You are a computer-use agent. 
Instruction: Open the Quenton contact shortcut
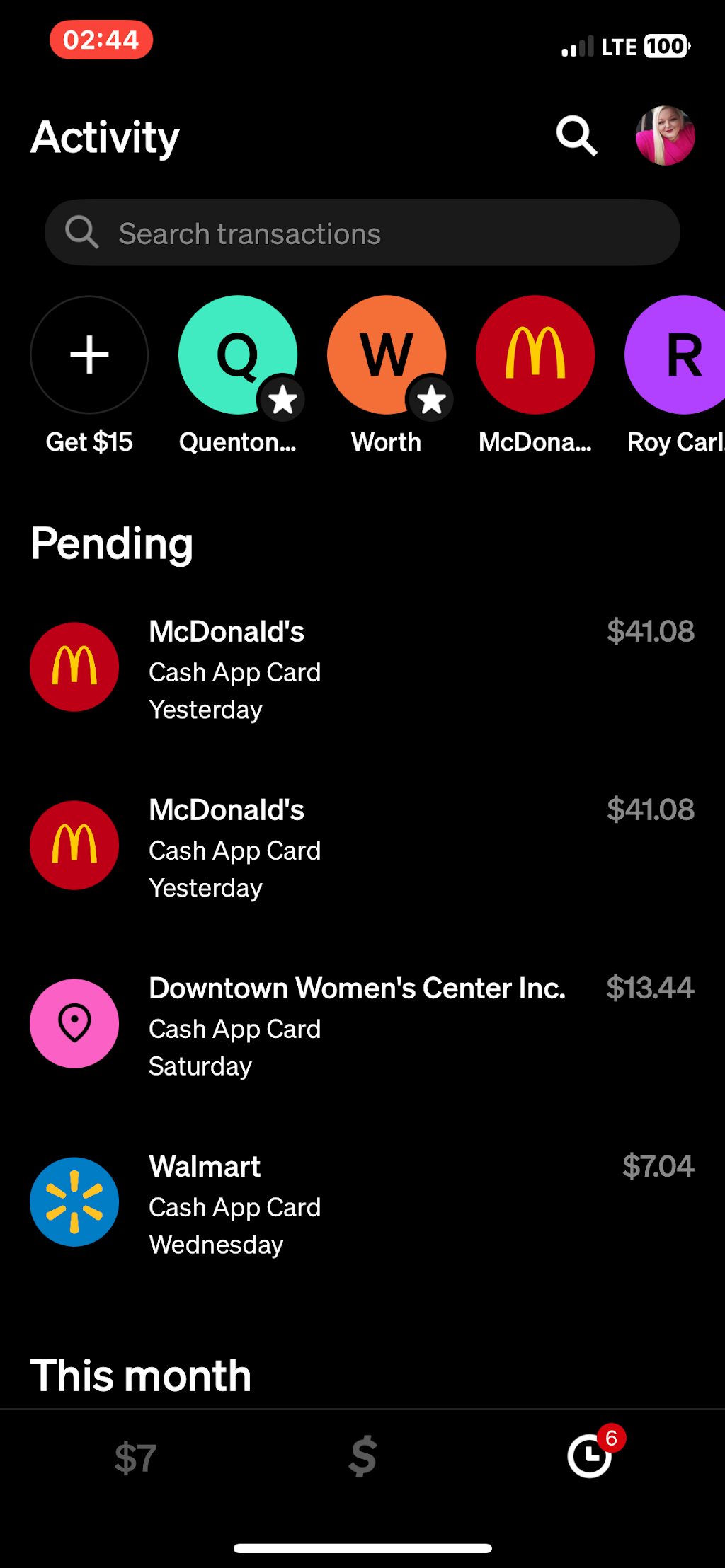(x=238, y=376)
